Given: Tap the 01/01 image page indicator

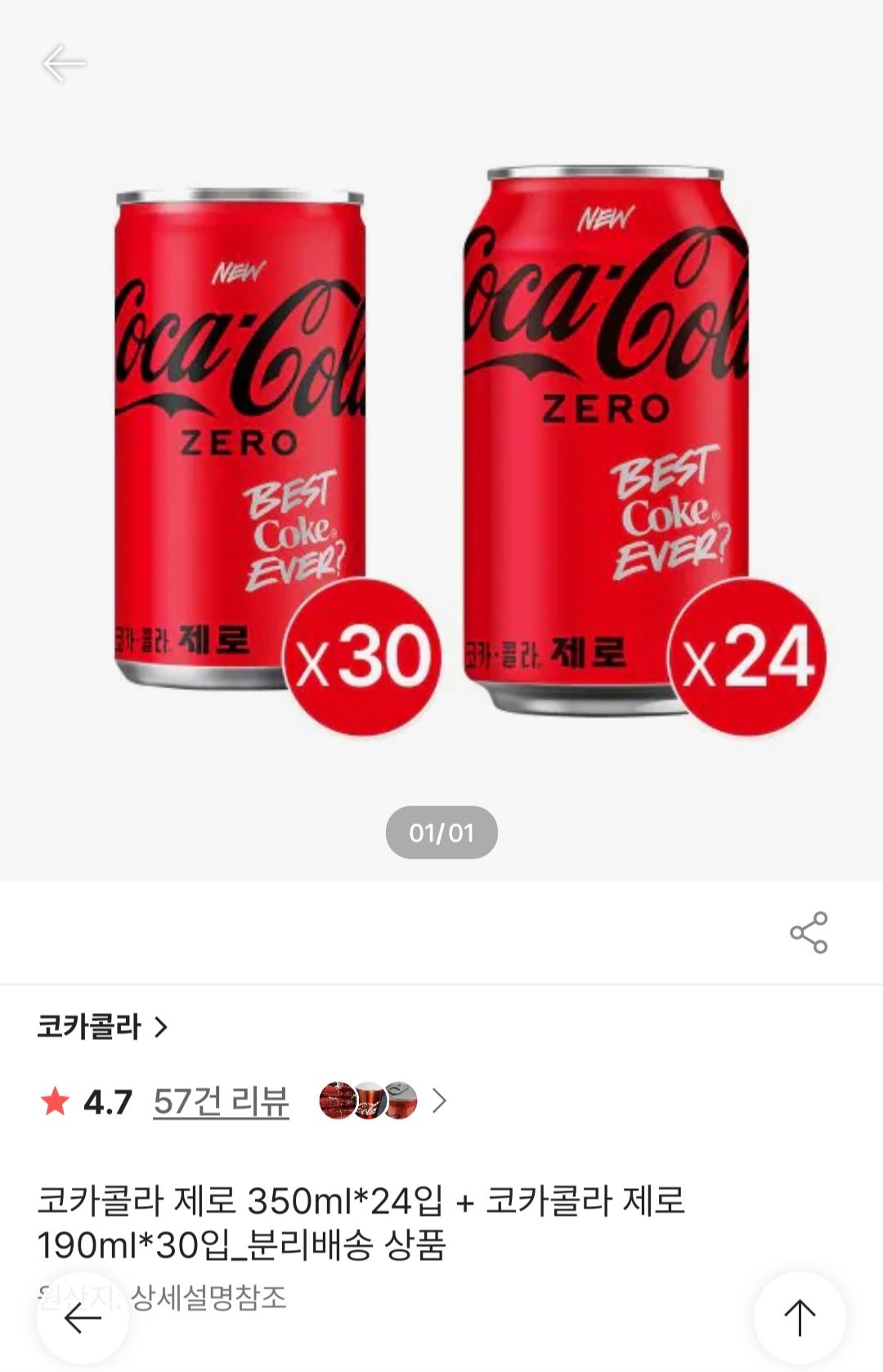Looking at the screenshot, I should (441, 834).
